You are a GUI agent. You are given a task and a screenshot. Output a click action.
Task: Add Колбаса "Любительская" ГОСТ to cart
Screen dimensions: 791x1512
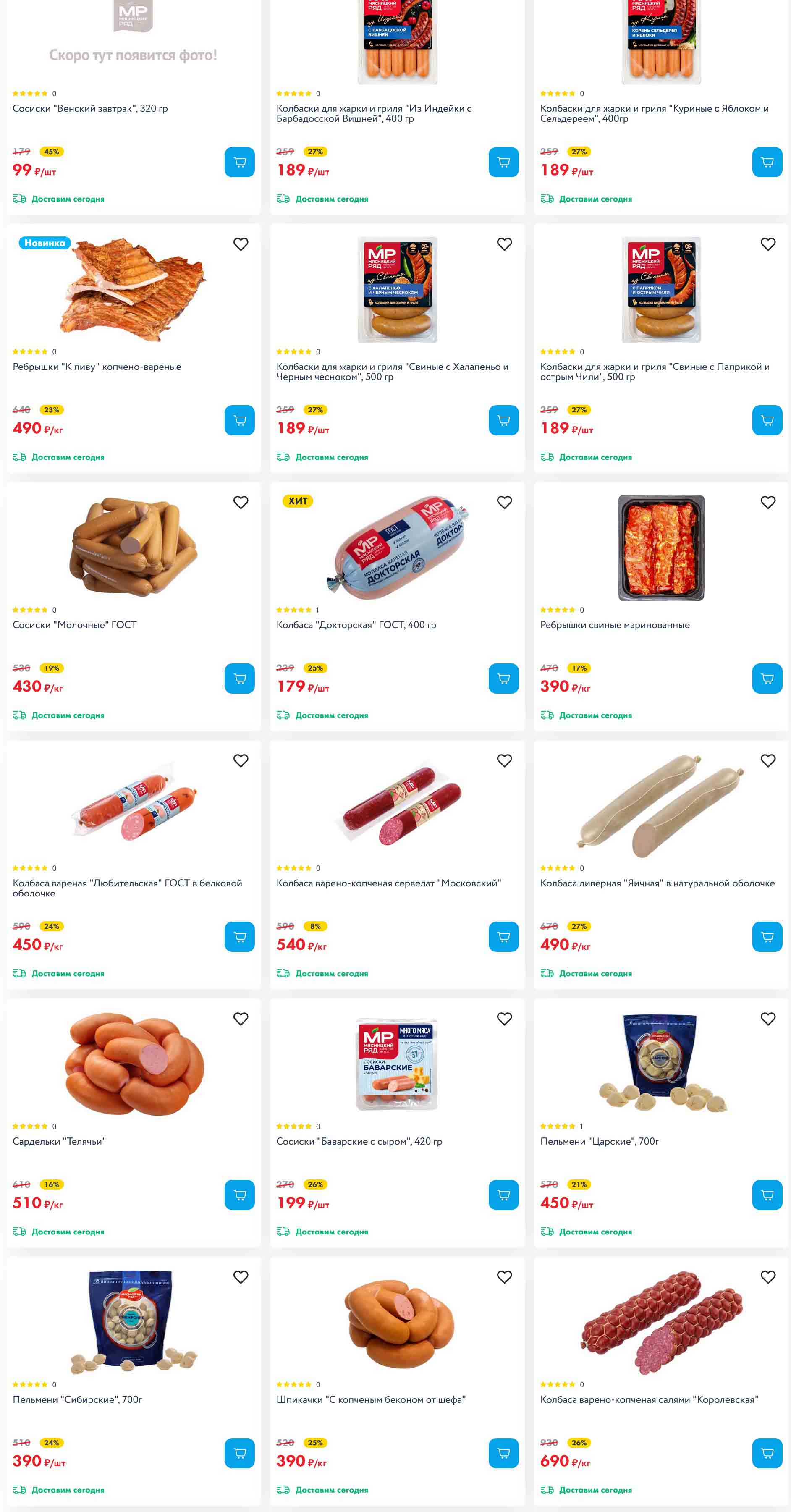[x=239, y=937]
